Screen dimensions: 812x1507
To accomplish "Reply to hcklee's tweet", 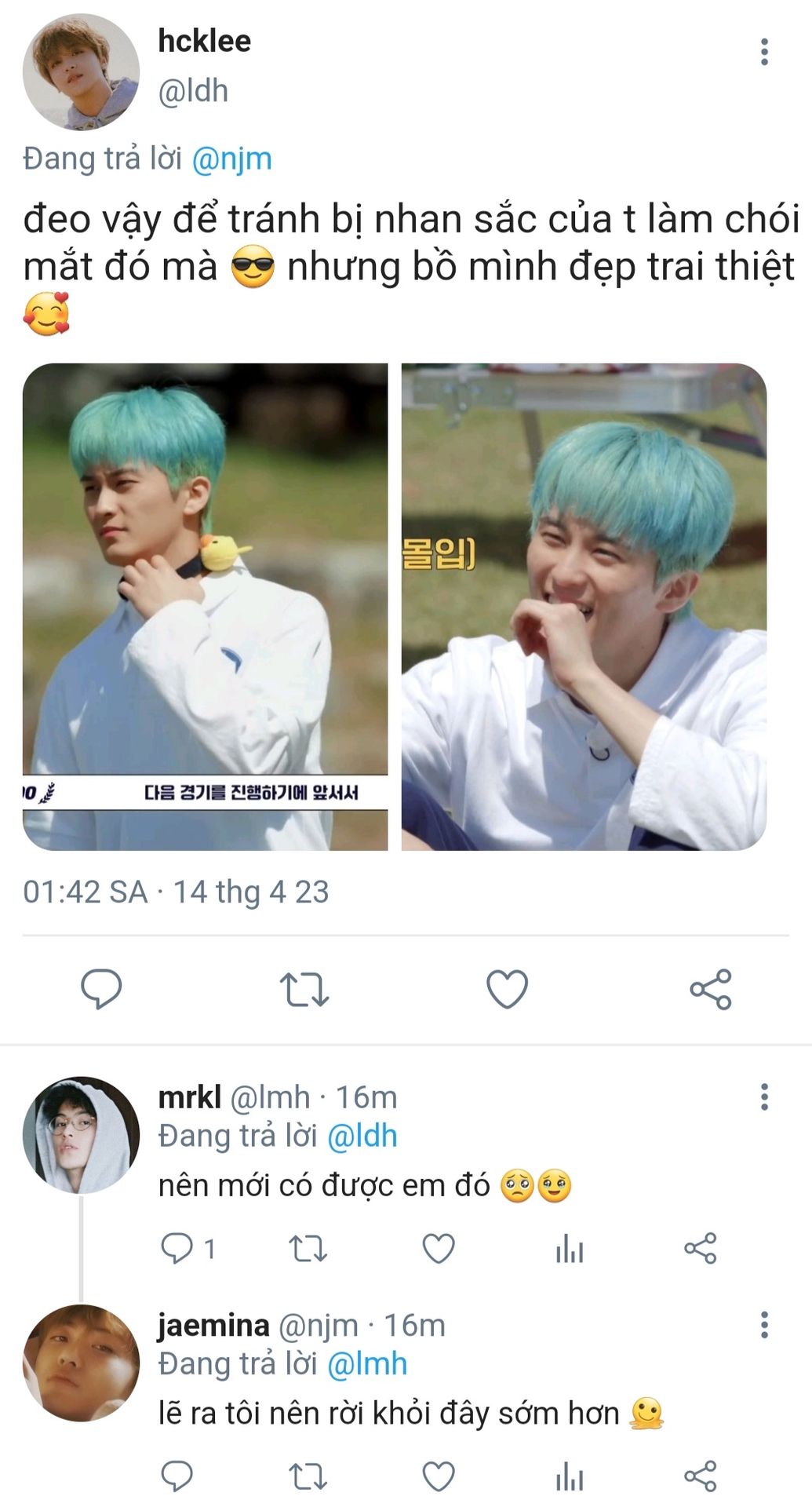I will [102, 988].
